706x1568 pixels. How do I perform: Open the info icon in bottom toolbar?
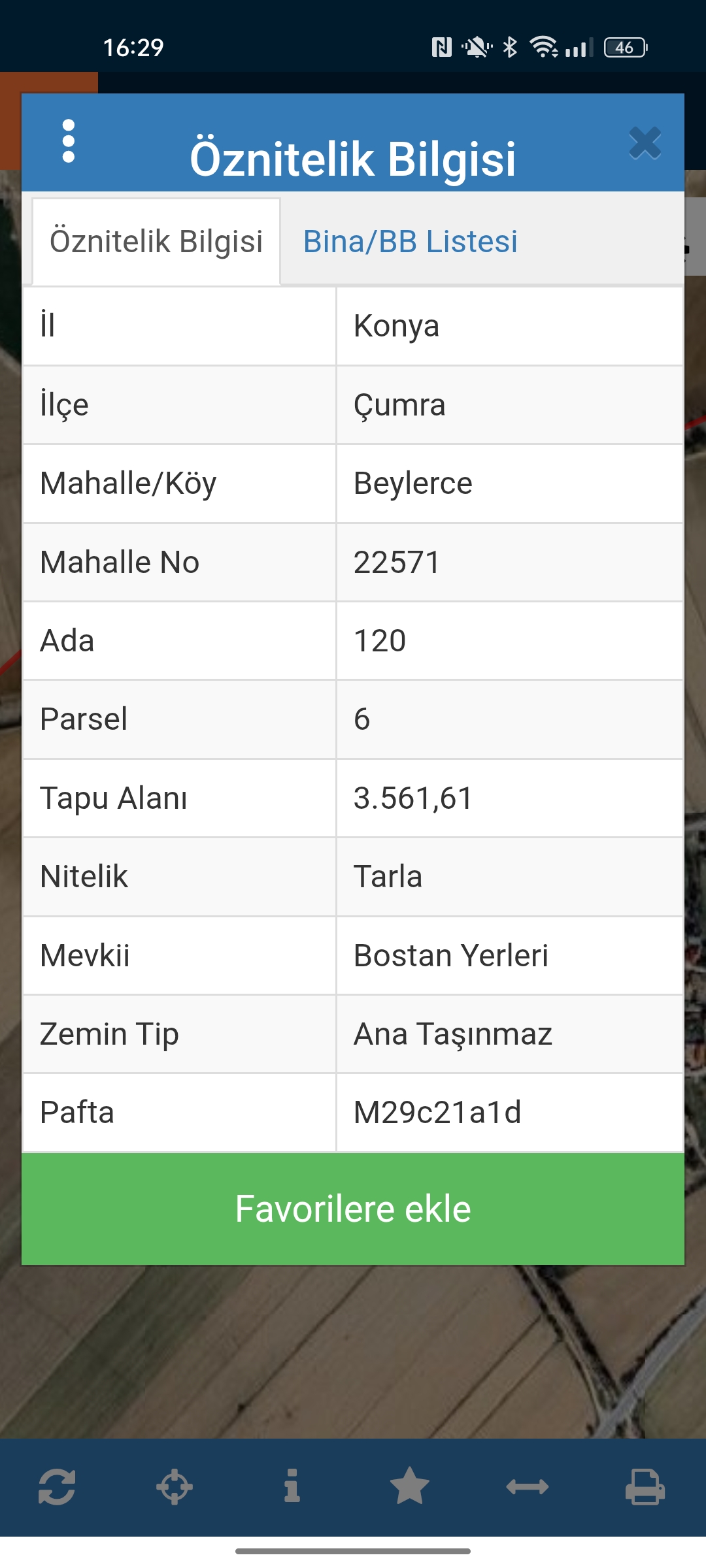pyautogui.click(x=292, y=1486)
